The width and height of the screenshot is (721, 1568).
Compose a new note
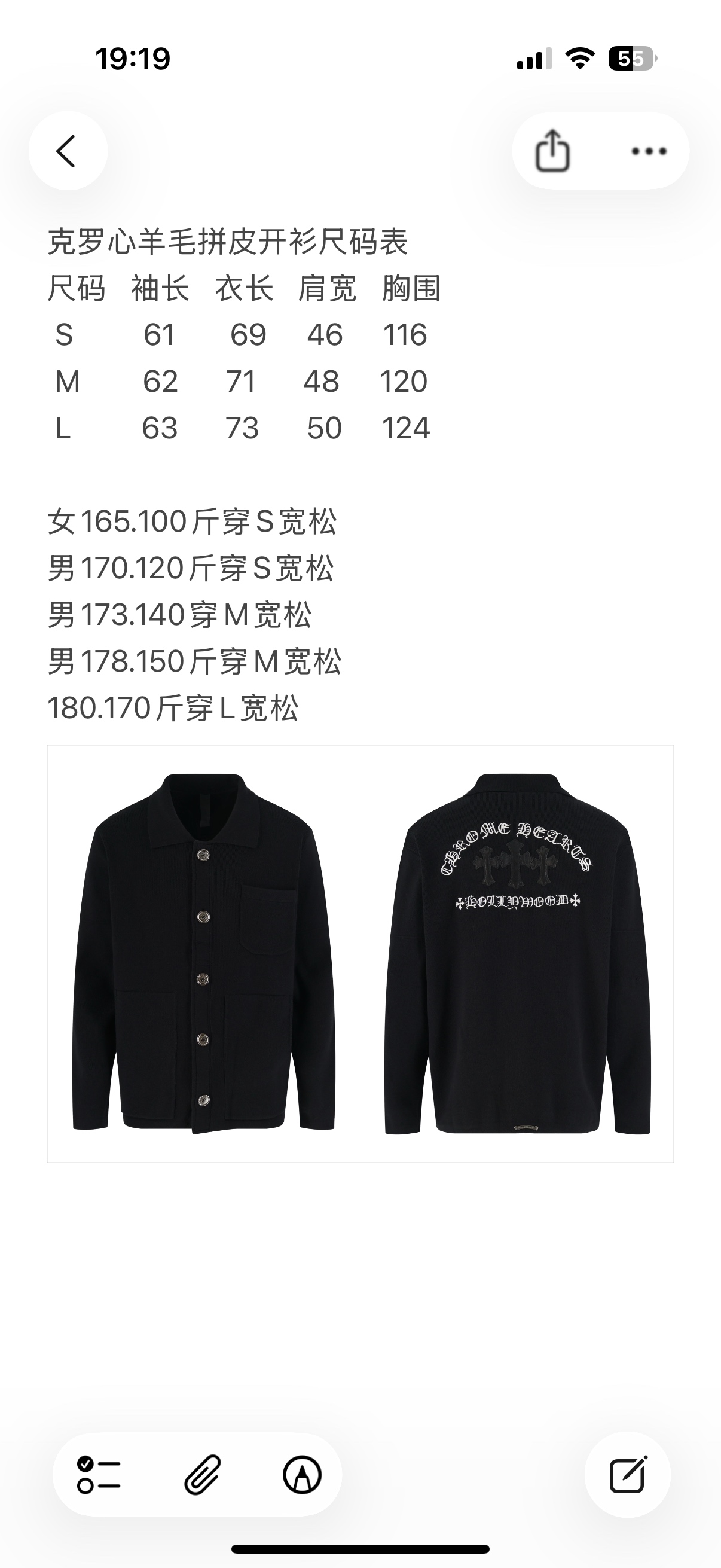click(627, 1475)
